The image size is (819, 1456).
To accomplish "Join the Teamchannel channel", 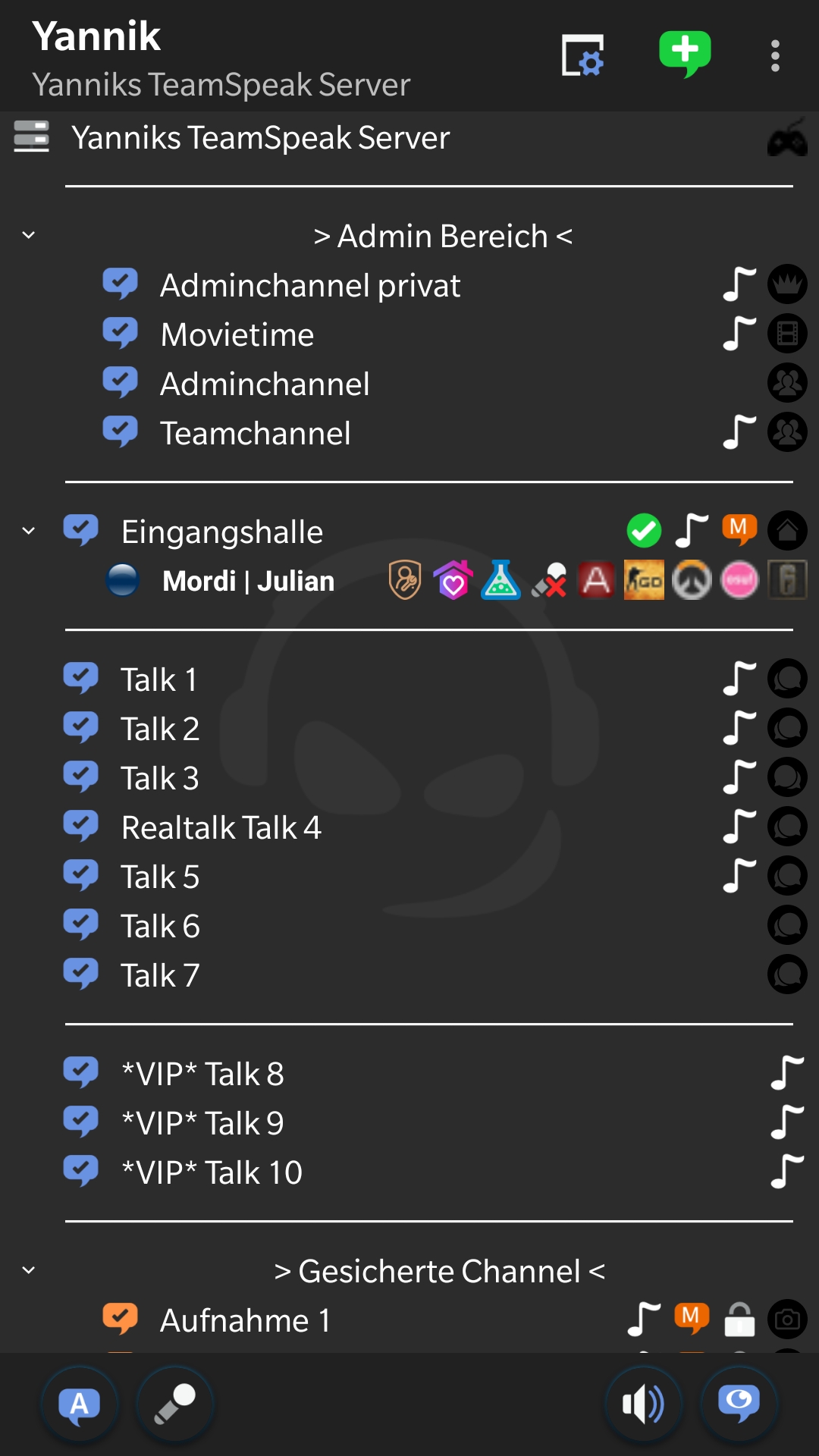I will pos(256,434).
